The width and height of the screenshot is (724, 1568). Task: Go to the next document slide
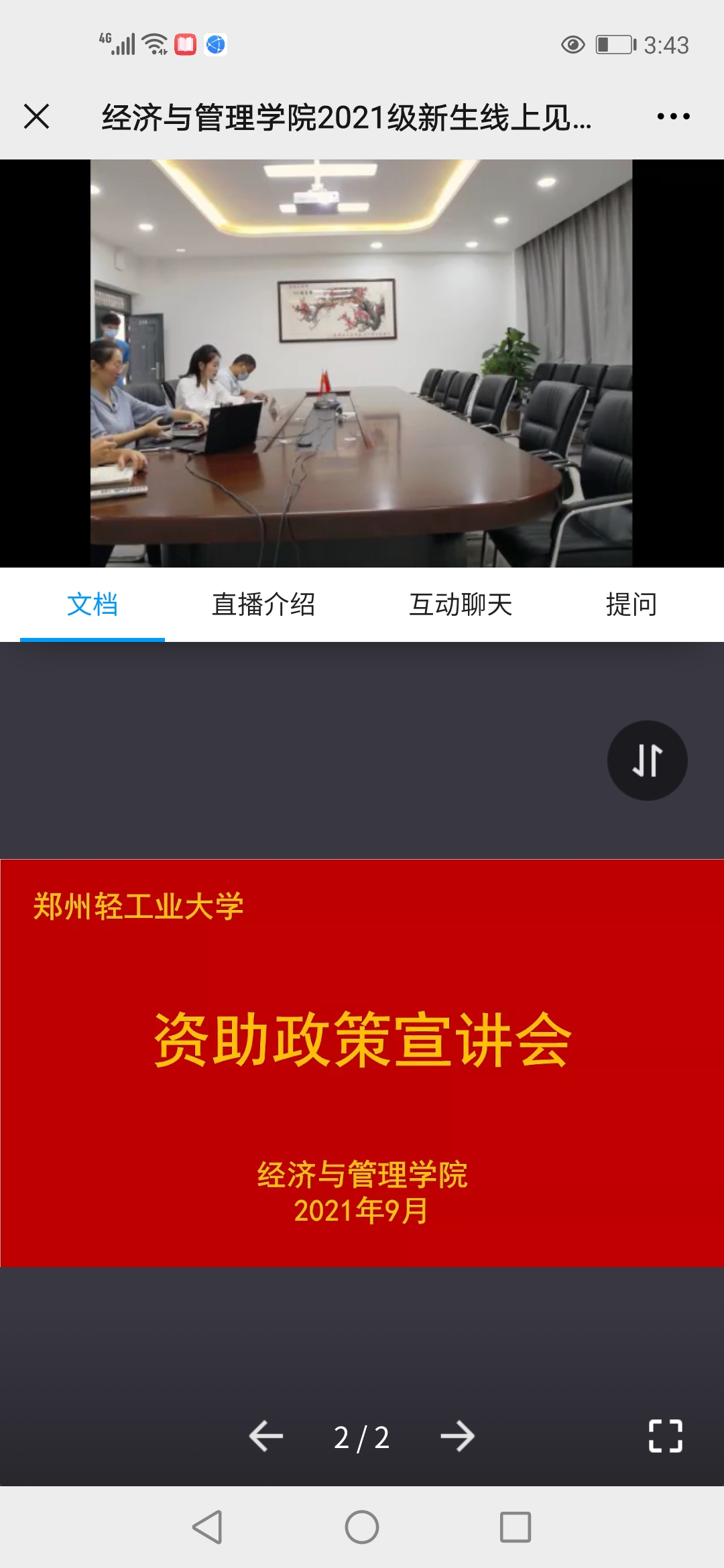coord(458,1436)
